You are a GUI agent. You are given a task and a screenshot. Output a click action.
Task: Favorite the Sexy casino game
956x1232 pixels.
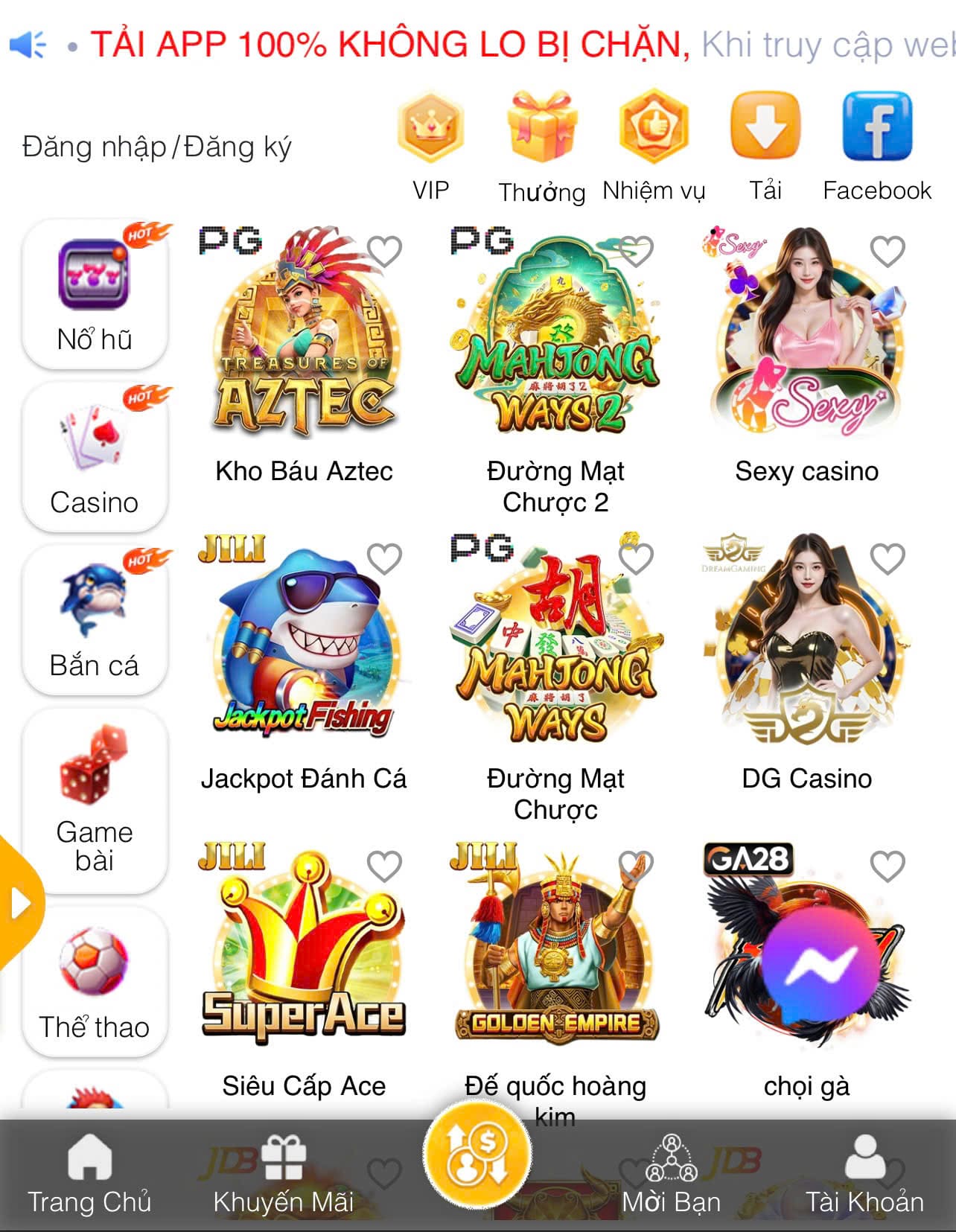[x=888, y=252]
